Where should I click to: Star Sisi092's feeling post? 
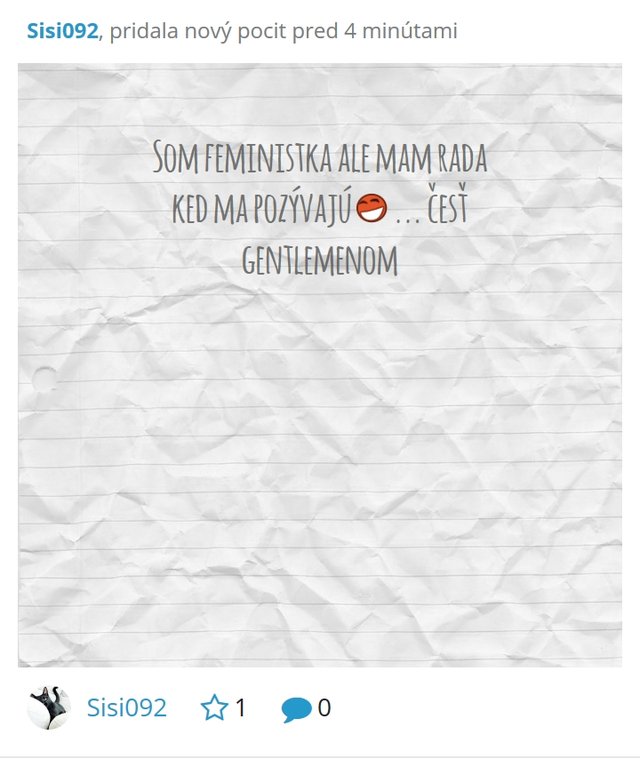(x=214, y=709)
